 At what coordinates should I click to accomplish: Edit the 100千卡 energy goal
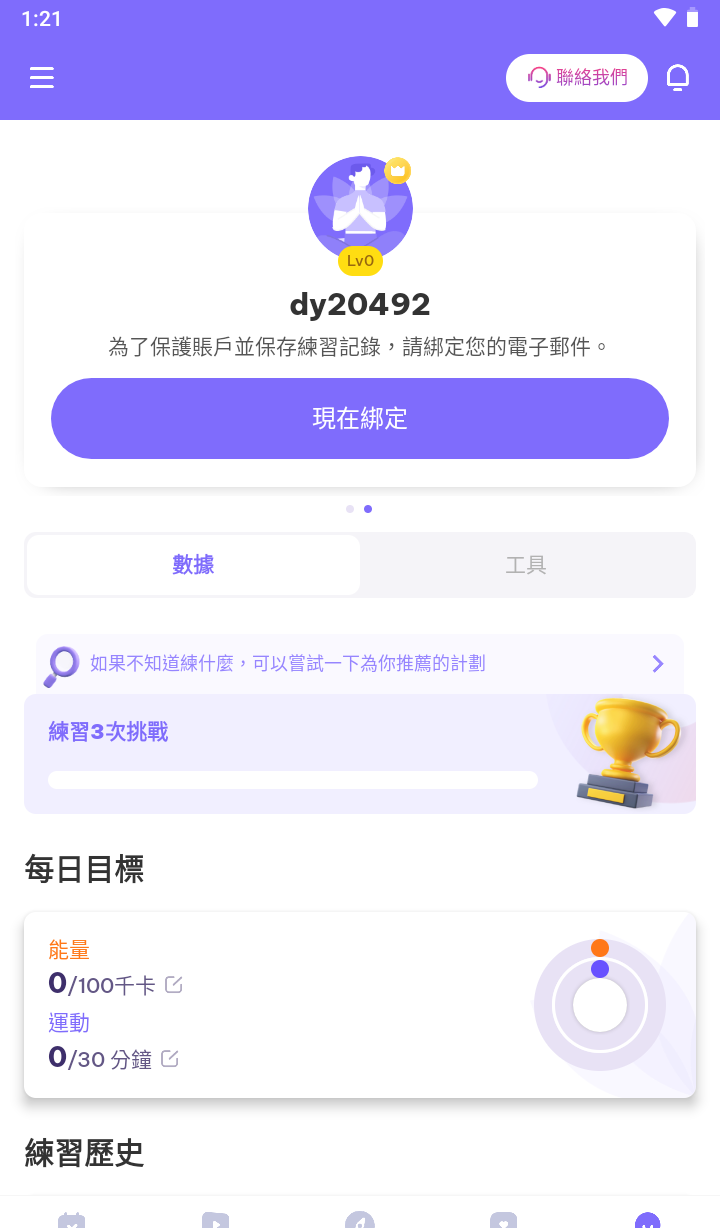point(175,984)
